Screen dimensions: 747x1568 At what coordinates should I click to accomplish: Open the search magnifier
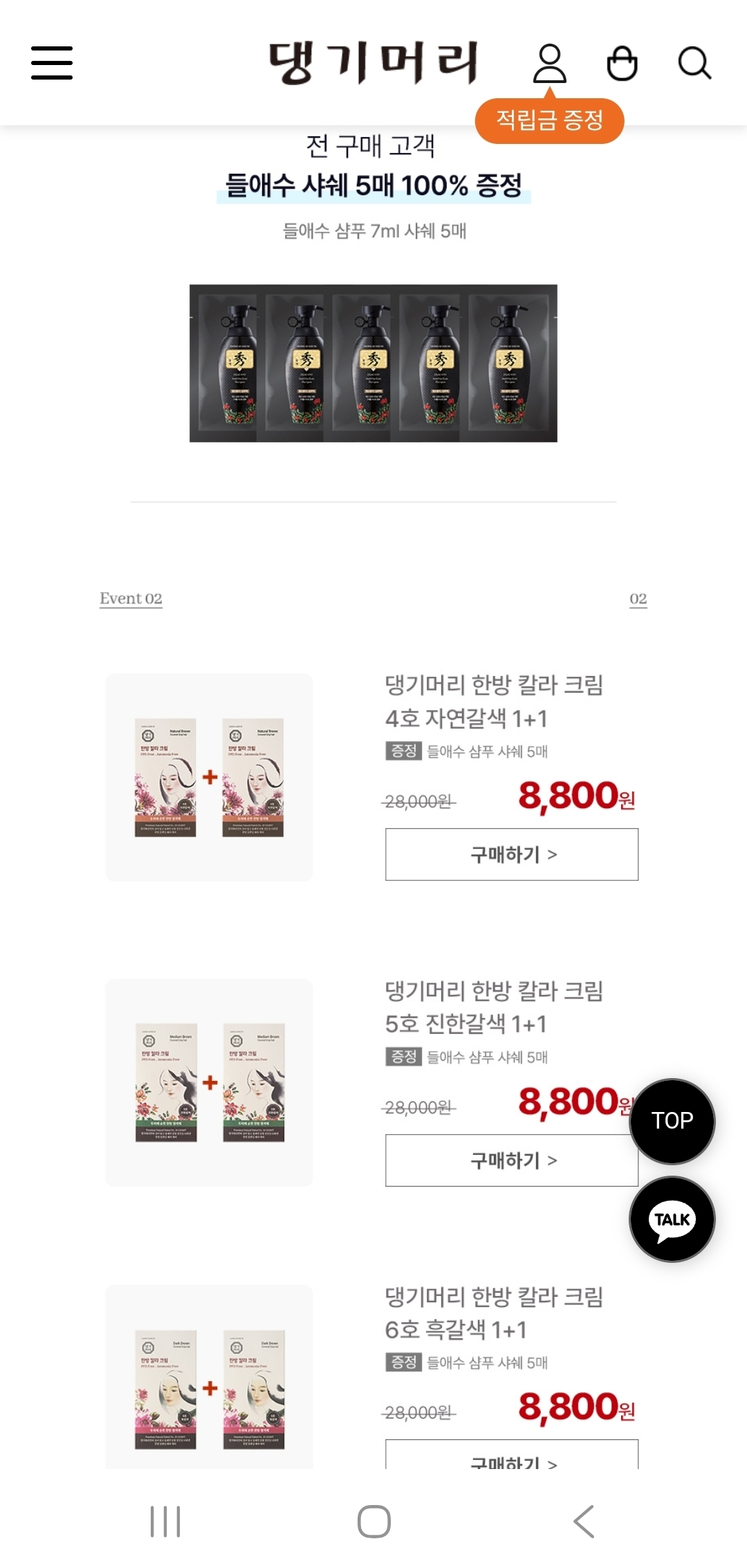click(694, 63)
